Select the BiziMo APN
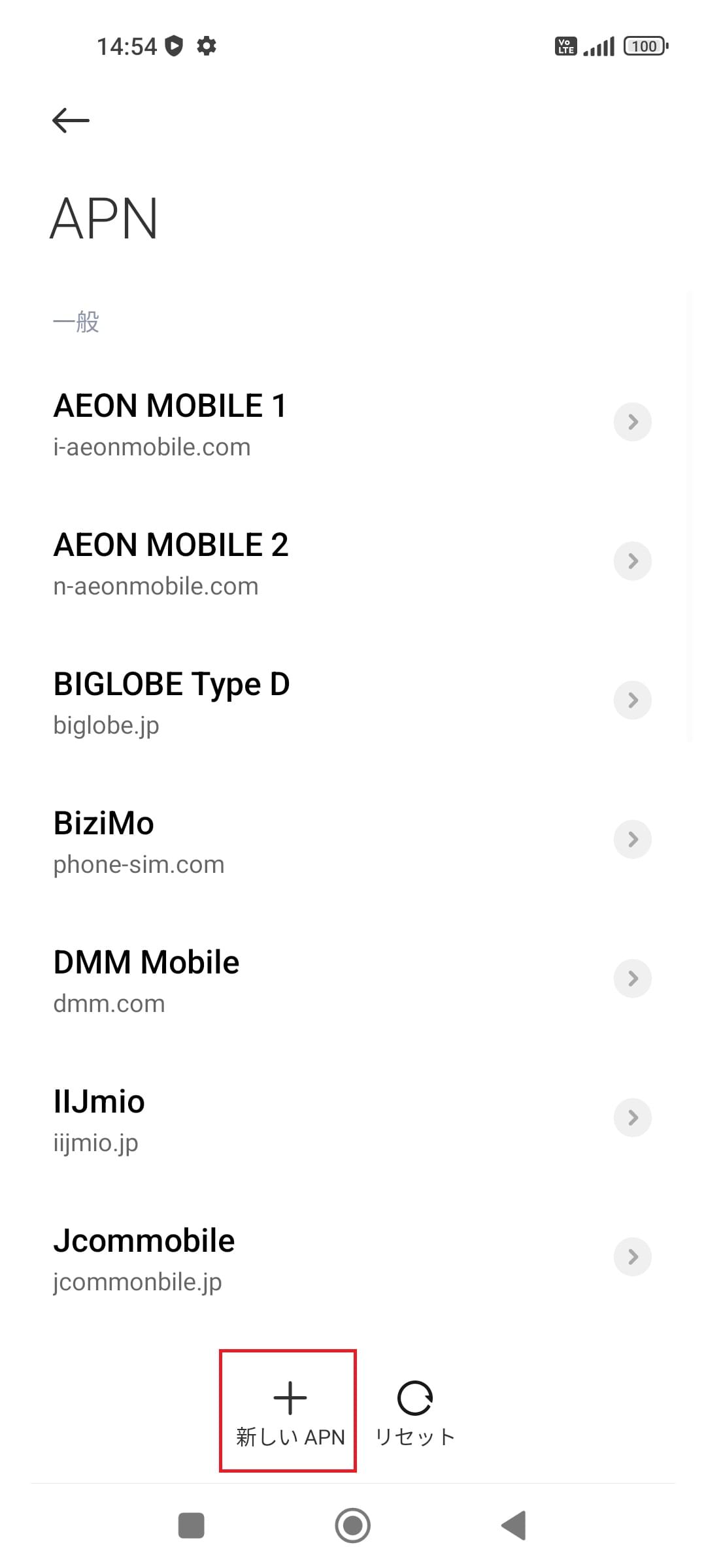This screenshot has width=706, height=1568. pyautogui.click(x=139, y=841)
